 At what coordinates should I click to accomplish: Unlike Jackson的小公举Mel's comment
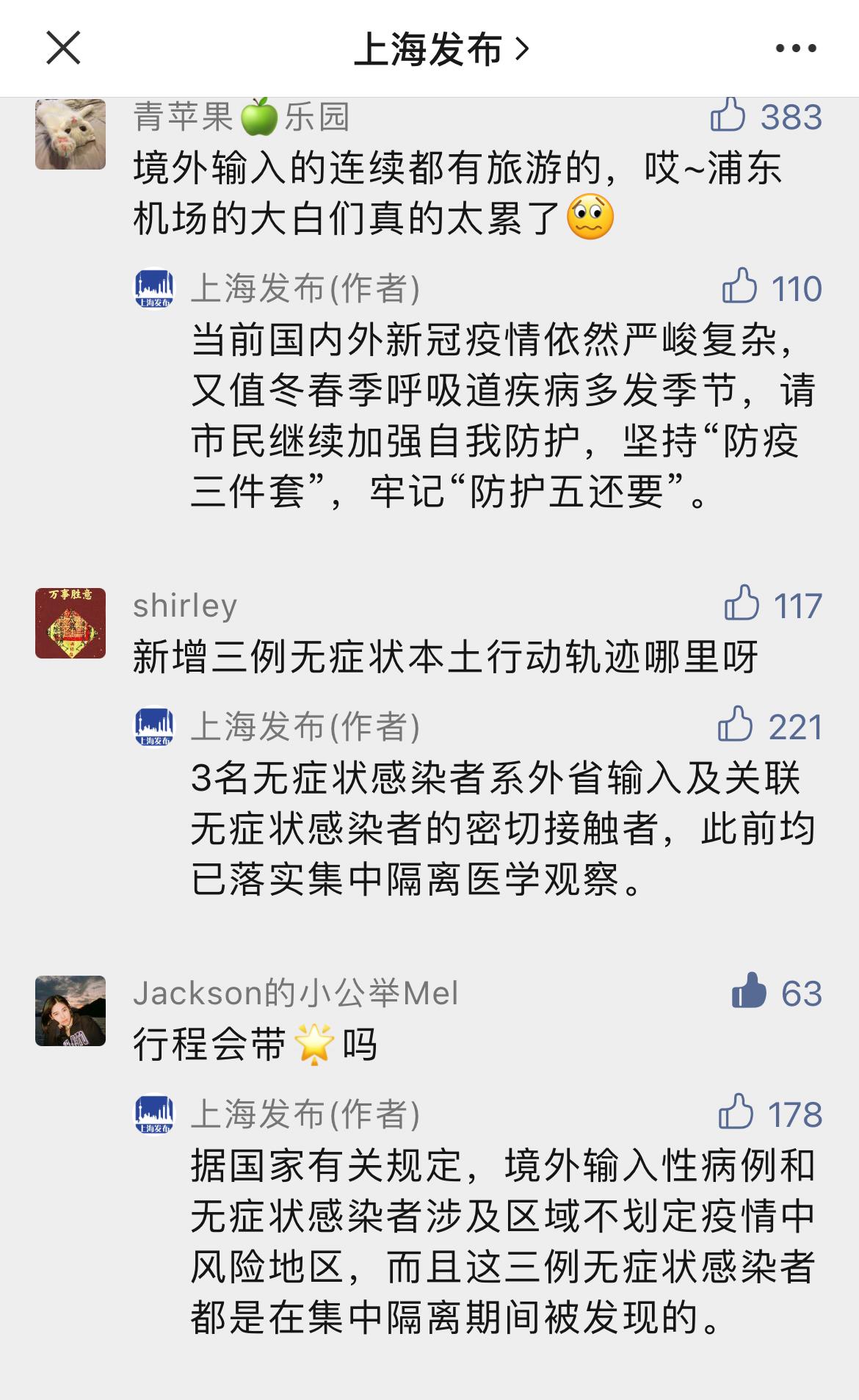coord(749,991)
